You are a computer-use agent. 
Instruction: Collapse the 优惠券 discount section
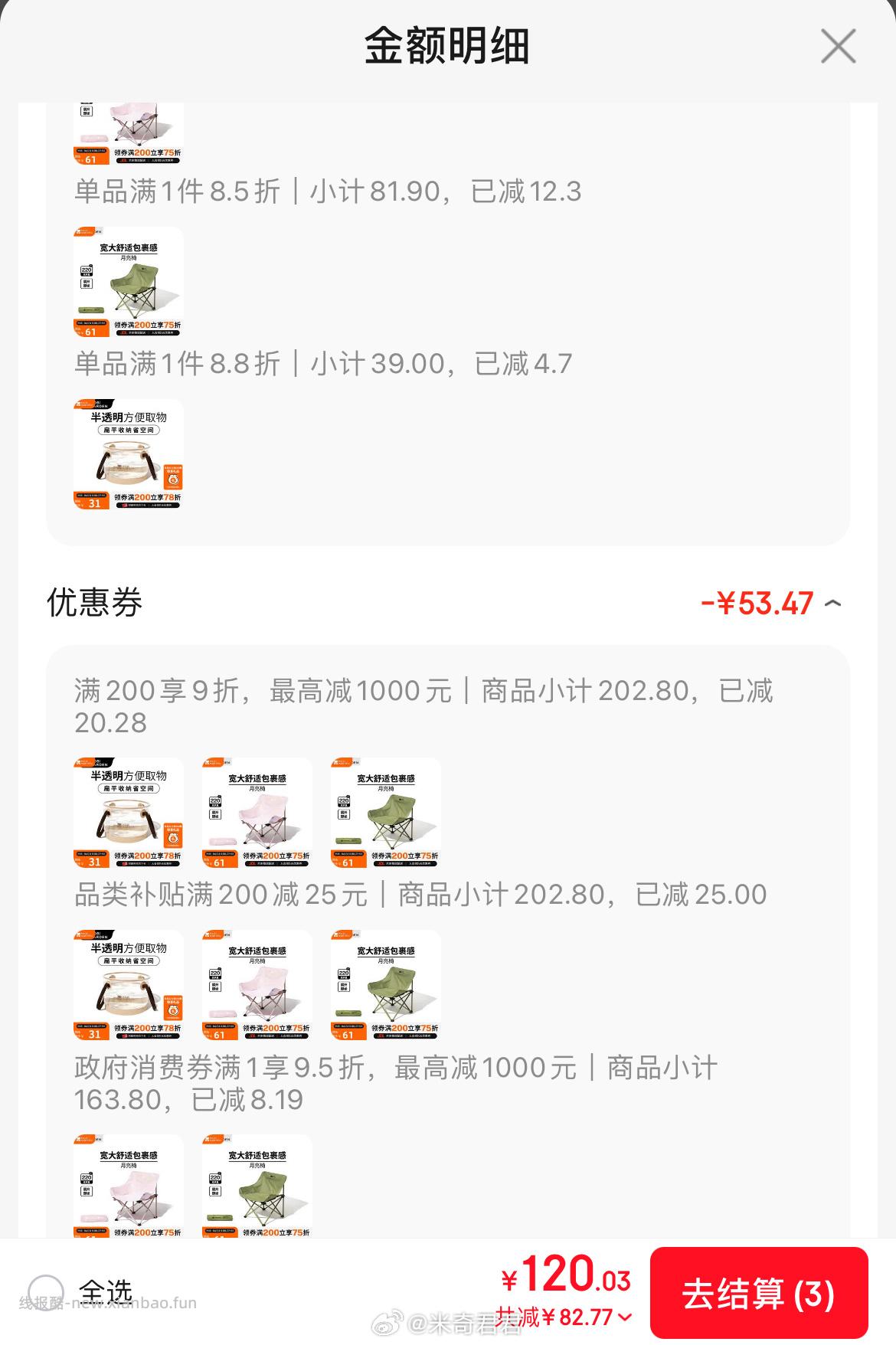tap(833, 604)
